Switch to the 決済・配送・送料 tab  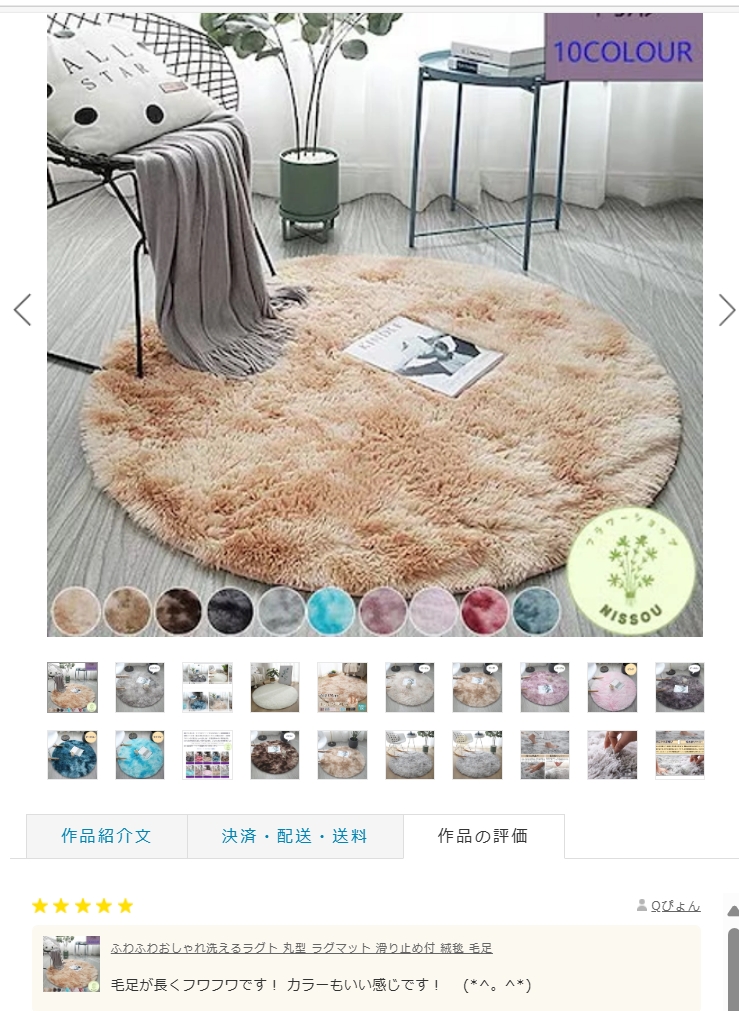click(x=295, y=836)
